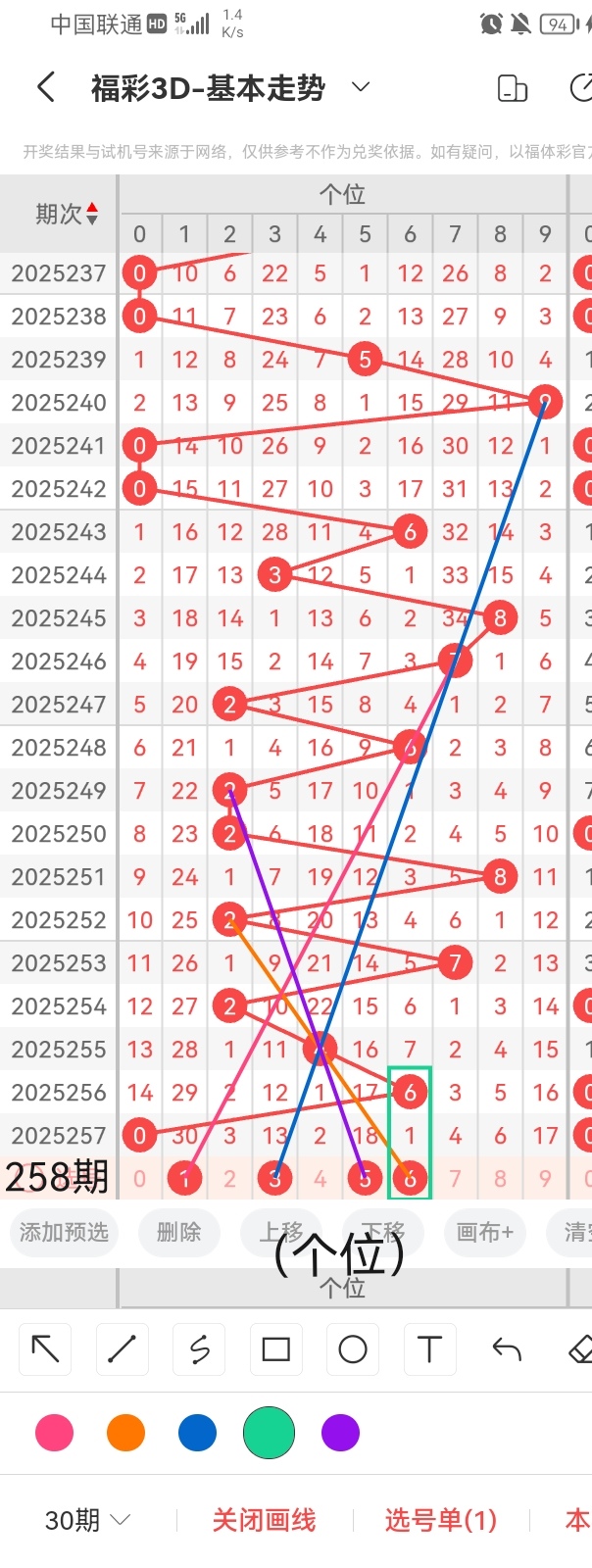592x1568 pixels.
Task: Expand the 福彩3D-基本走势 title dropdown
Action: [361, 87]
